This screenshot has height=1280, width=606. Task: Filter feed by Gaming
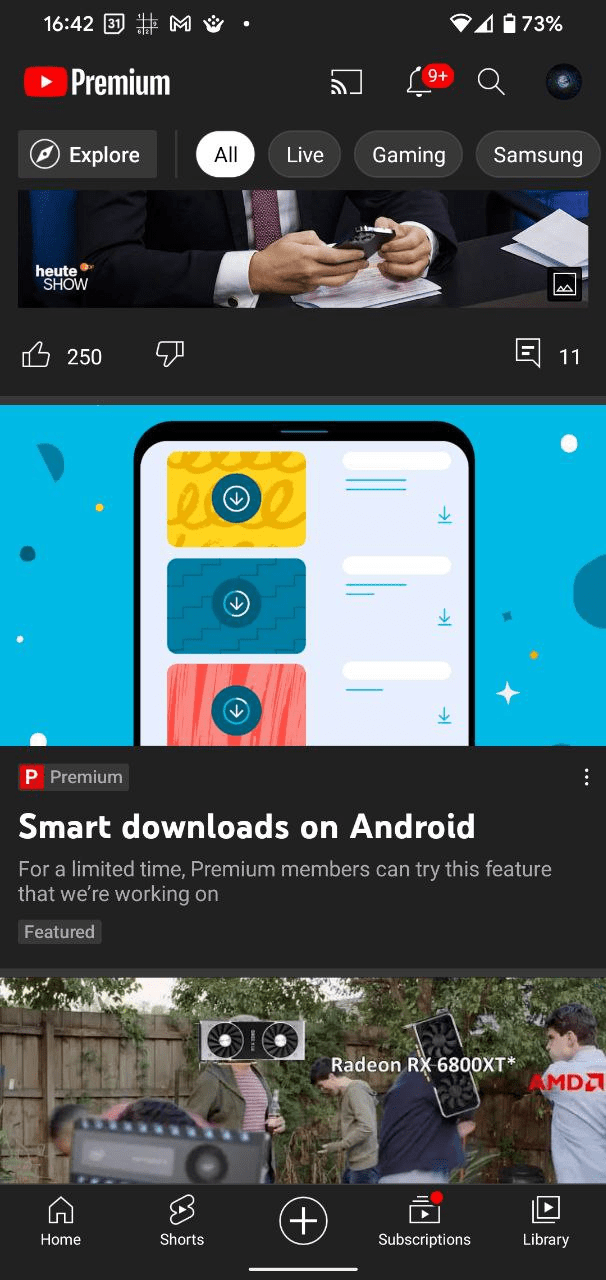click(x=408, y=155)
